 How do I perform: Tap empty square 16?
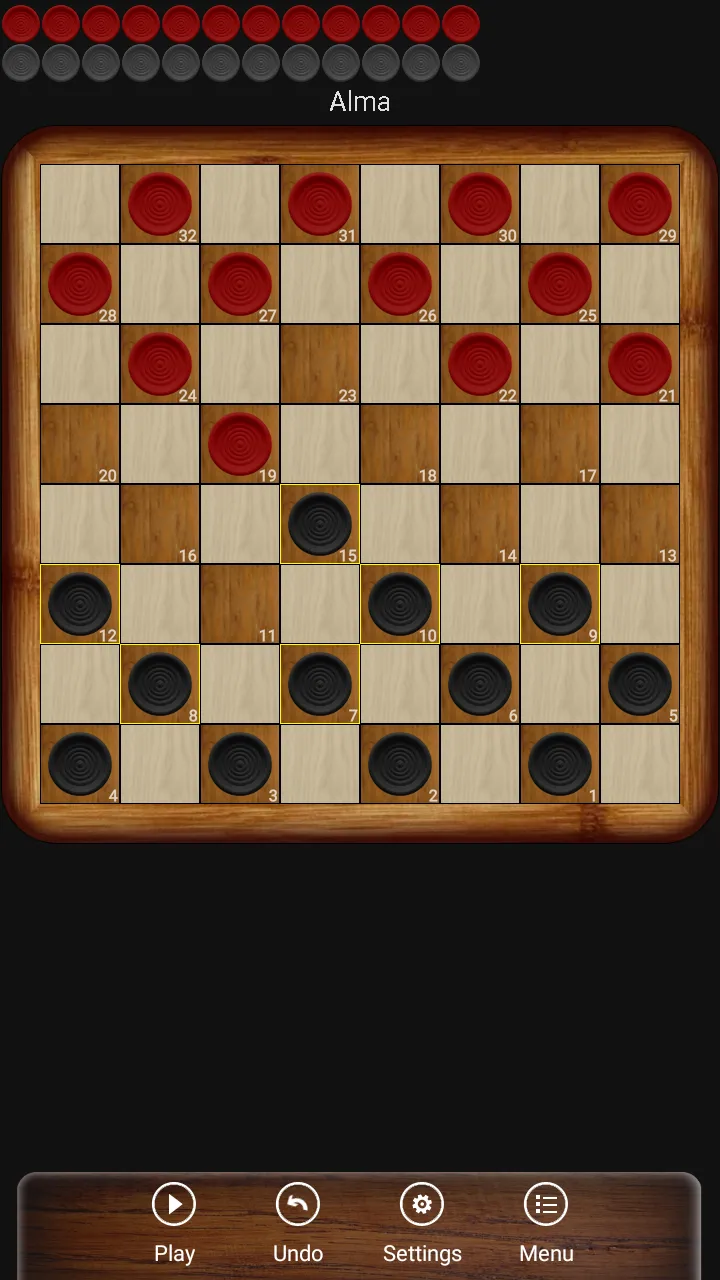click(x=160, y=524)
